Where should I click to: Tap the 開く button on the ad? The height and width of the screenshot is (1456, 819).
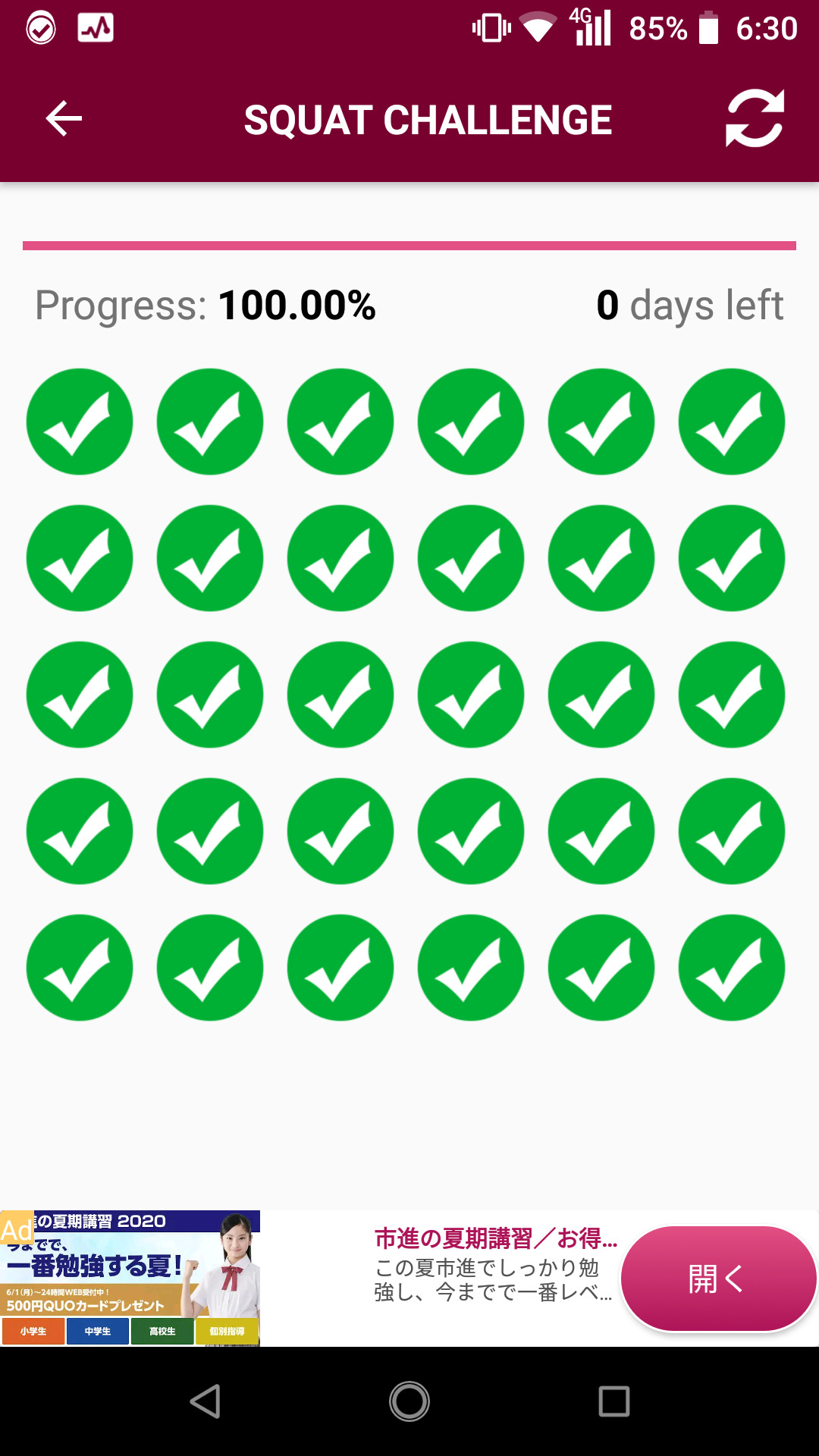pyautogui.click(x=717, y=1279)
